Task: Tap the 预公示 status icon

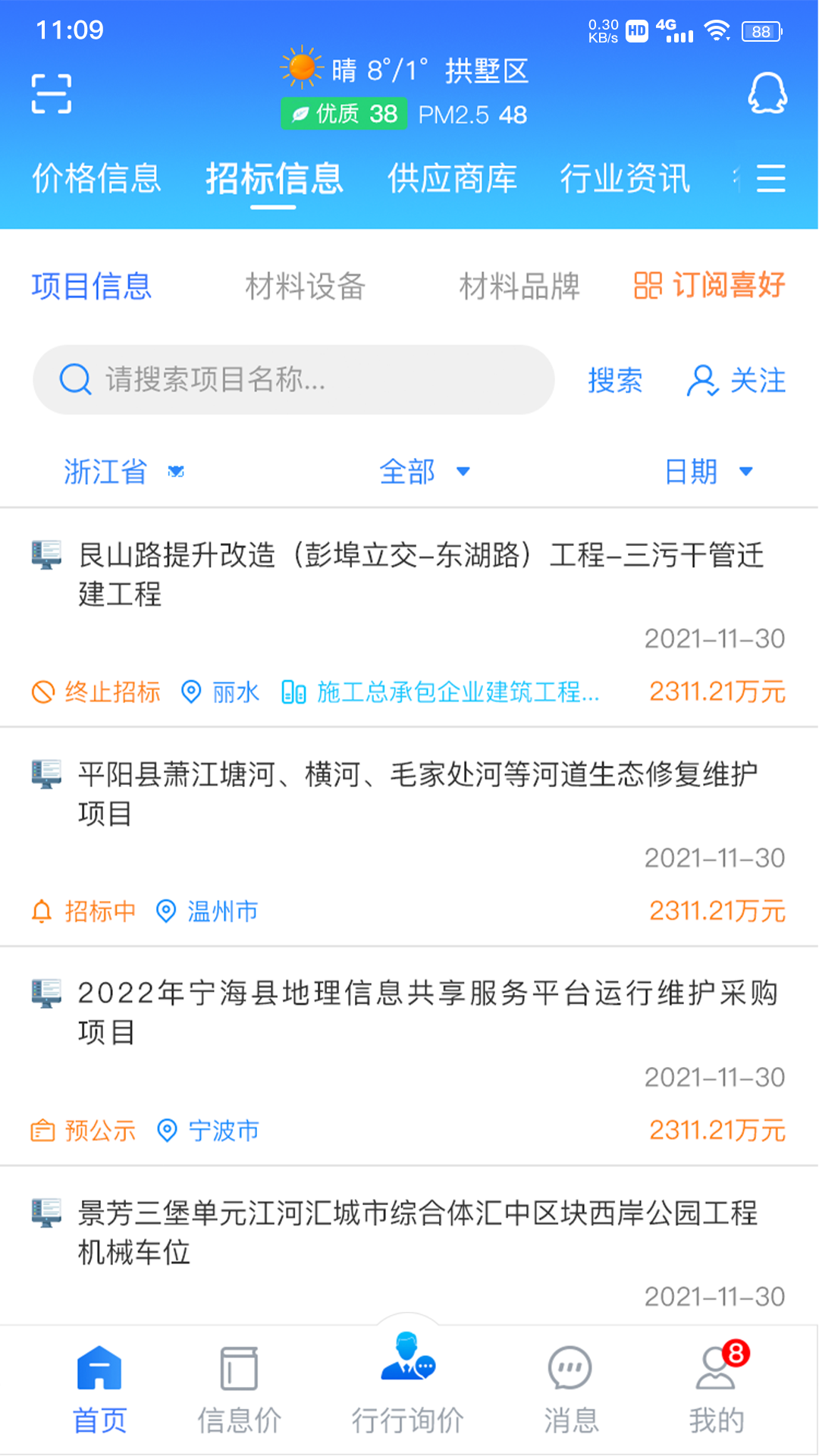Action: point(40,1130)
